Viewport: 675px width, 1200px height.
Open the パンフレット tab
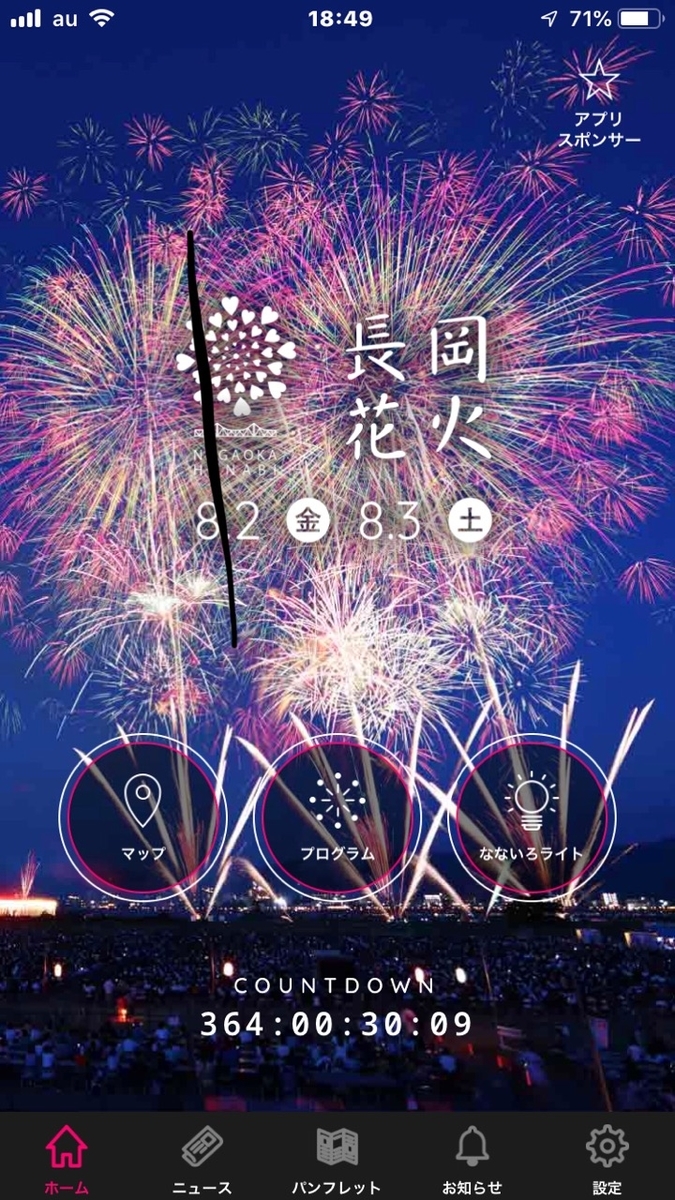337,1158
